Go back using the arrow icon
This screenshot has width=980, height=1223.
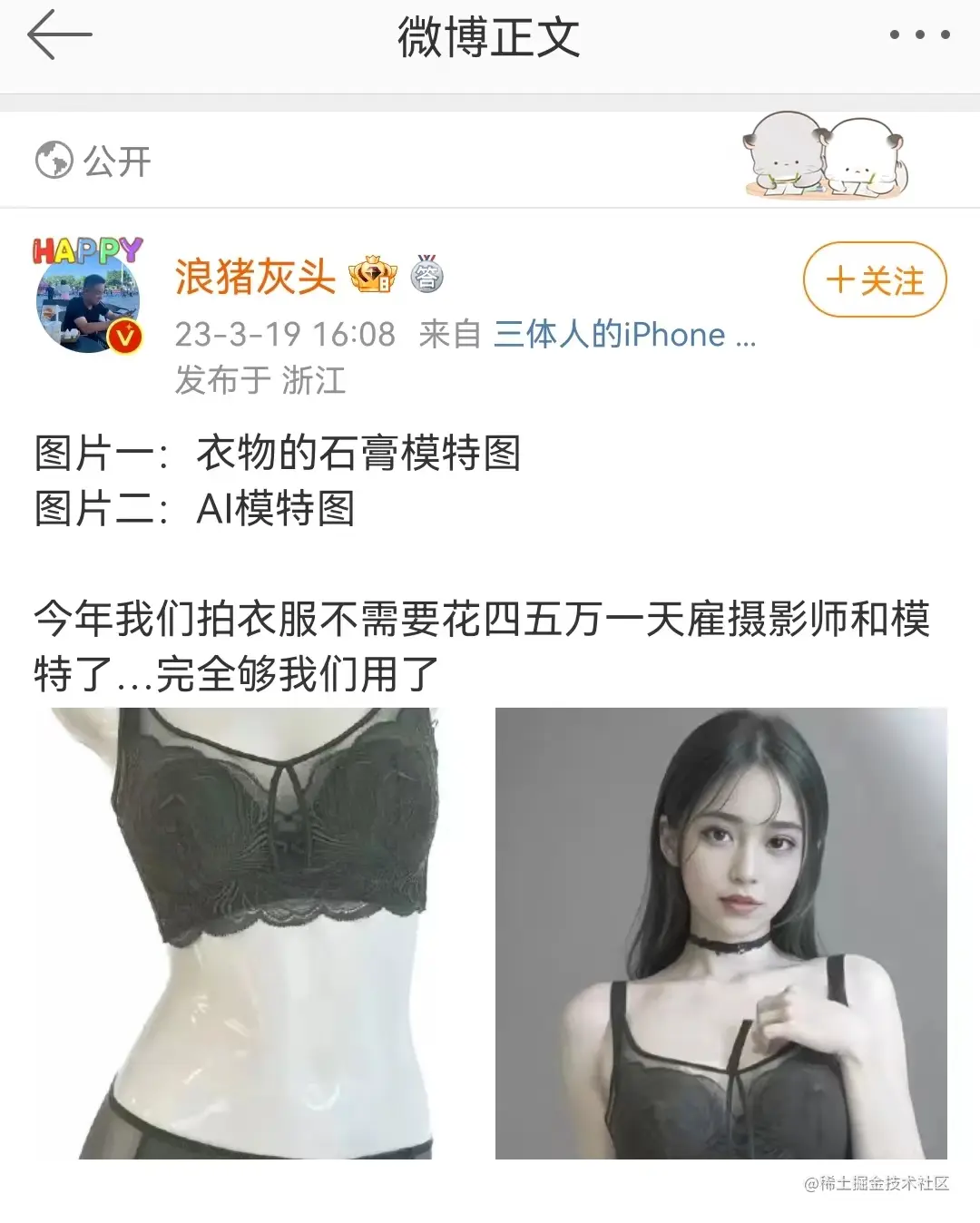click(x=60, y=35)
